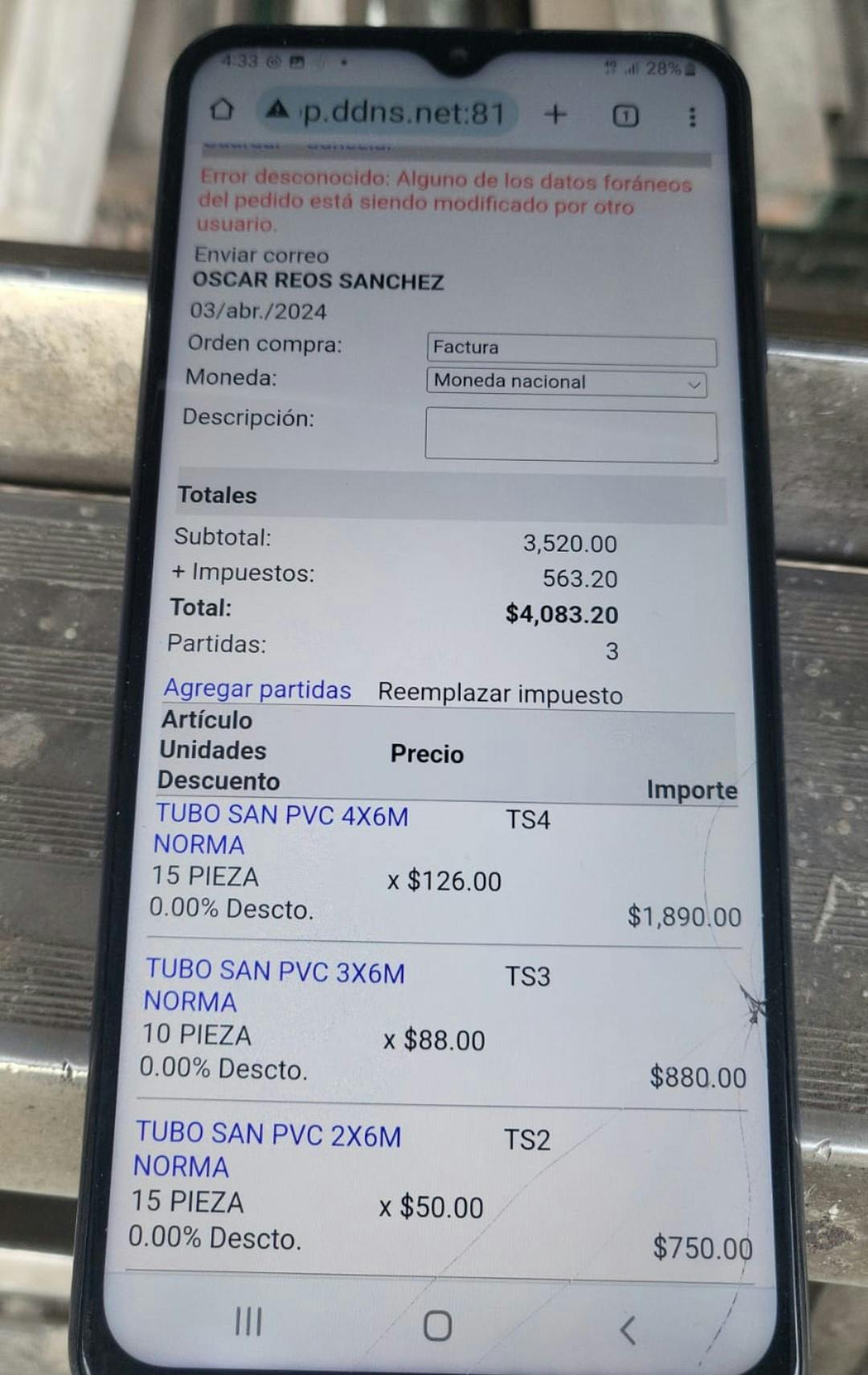
Task: Expand the Moneda dropdown
Action: [x=567, y=382]
